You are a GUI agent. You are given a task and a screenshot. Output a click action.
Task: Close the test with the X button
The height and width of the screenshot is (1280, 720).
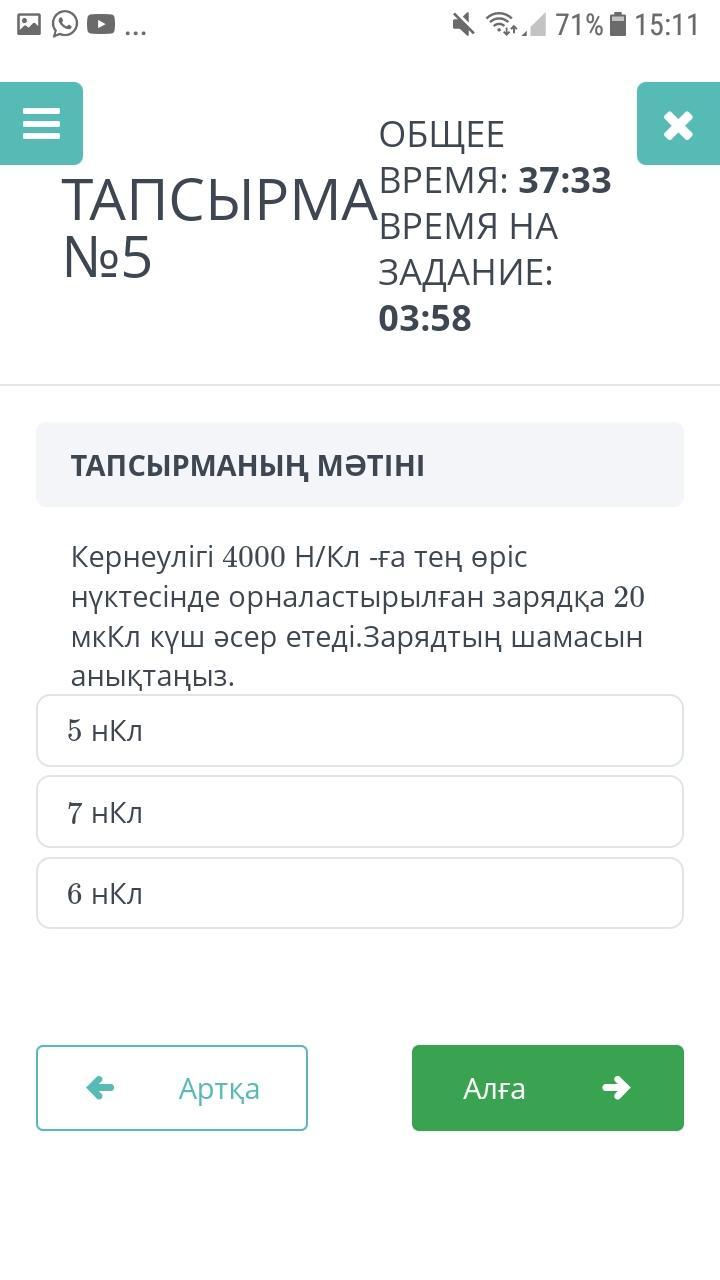(678, 124)
